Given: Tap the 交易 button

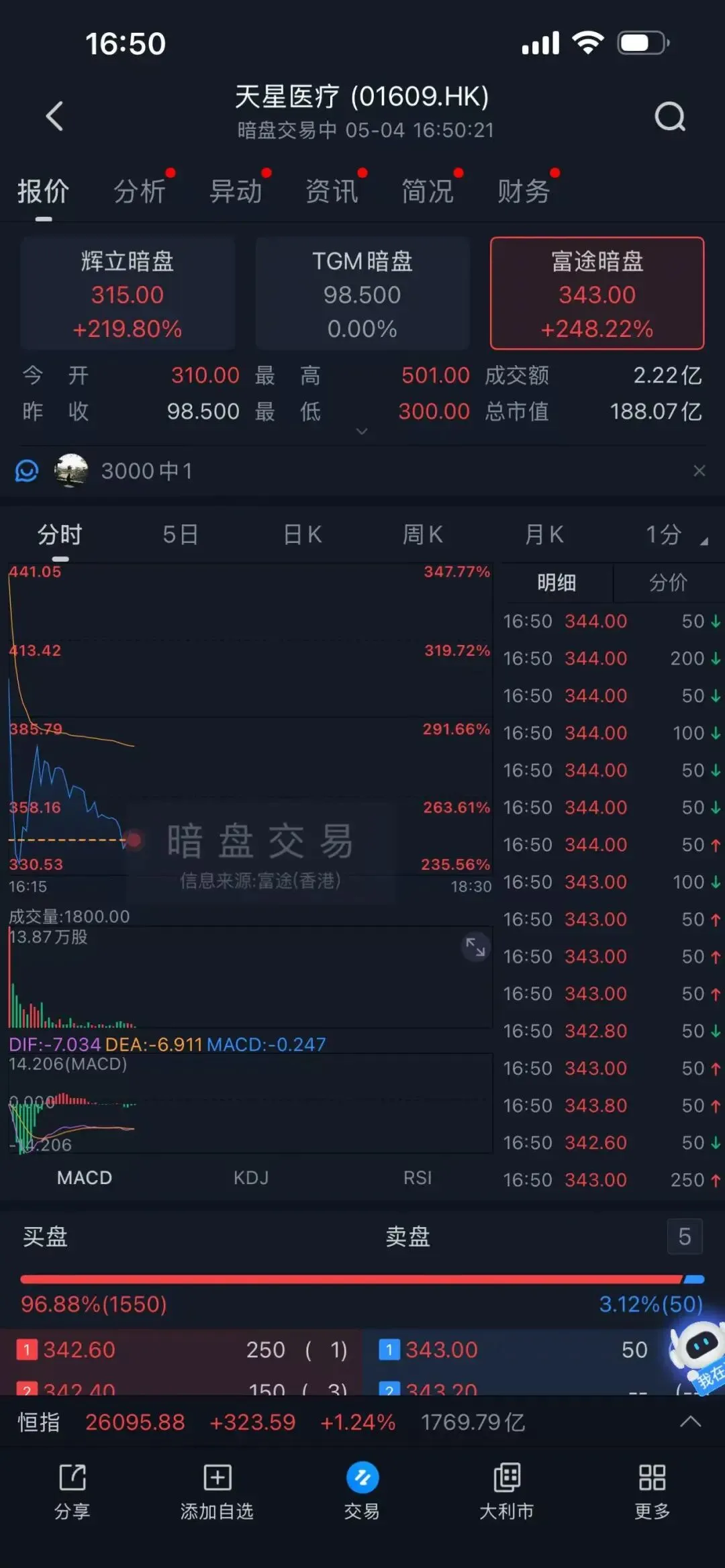Looking at the screenshot, I should pos(362,1491).
